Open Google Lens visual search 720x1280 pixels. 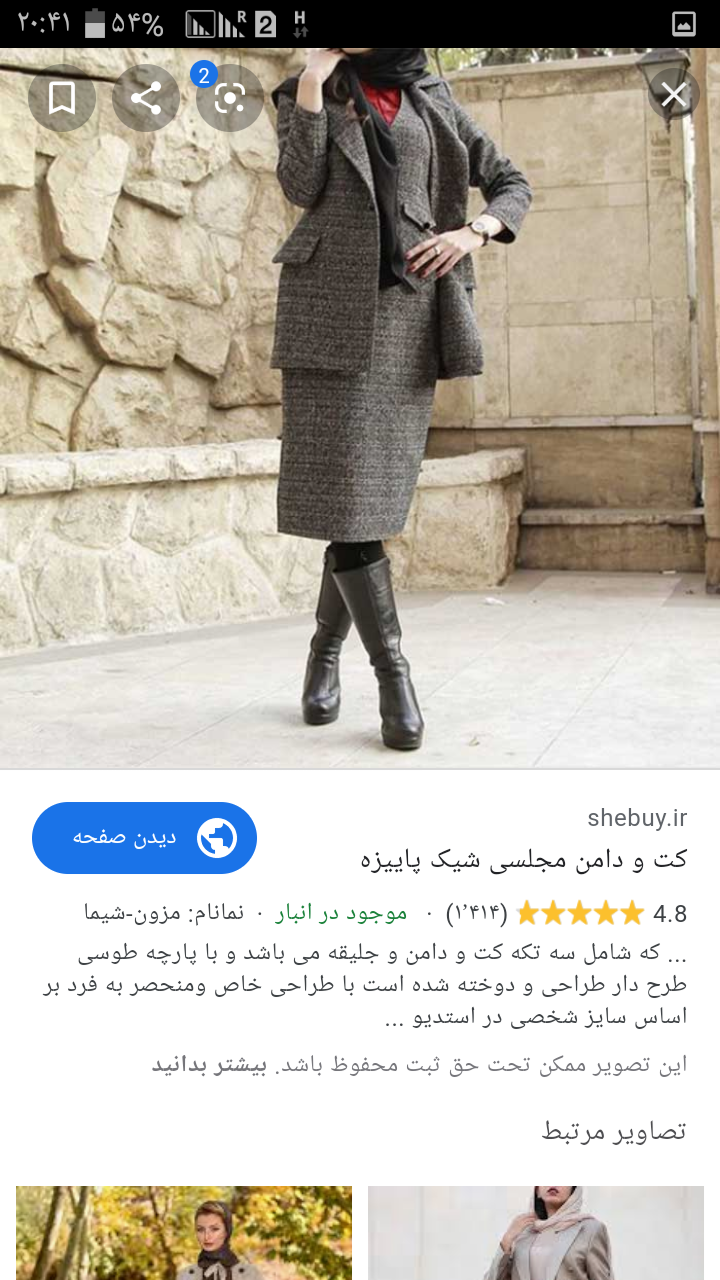tap(230, 98)
